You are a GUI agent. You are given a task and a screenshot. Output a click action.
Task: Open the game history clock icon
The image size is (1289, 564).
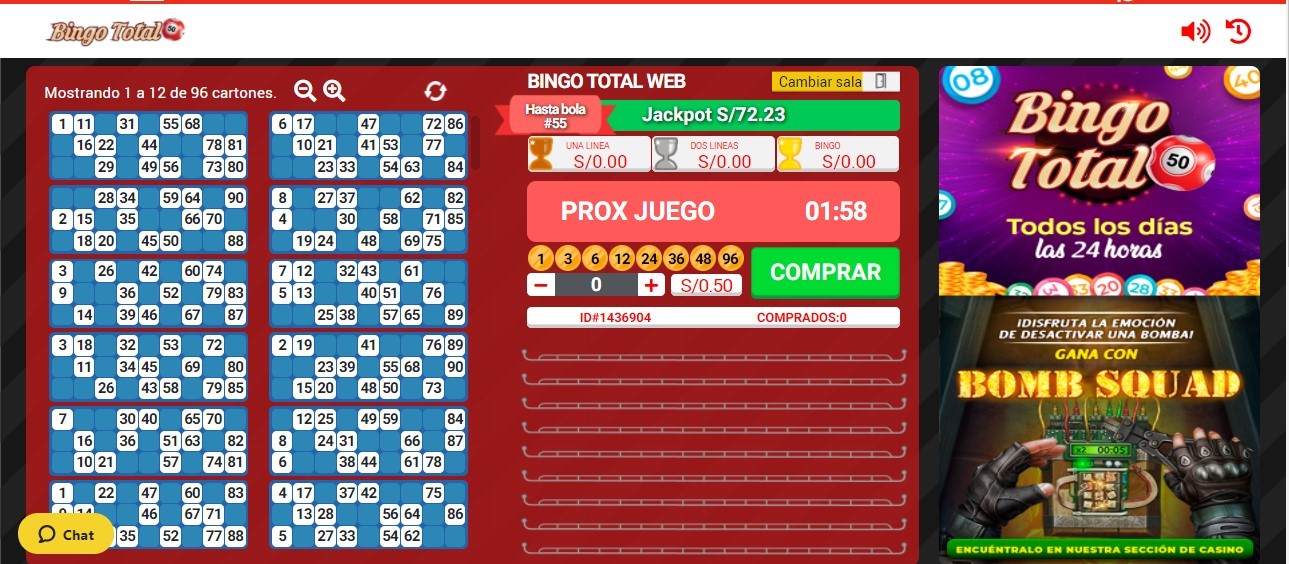(1238, 31)
